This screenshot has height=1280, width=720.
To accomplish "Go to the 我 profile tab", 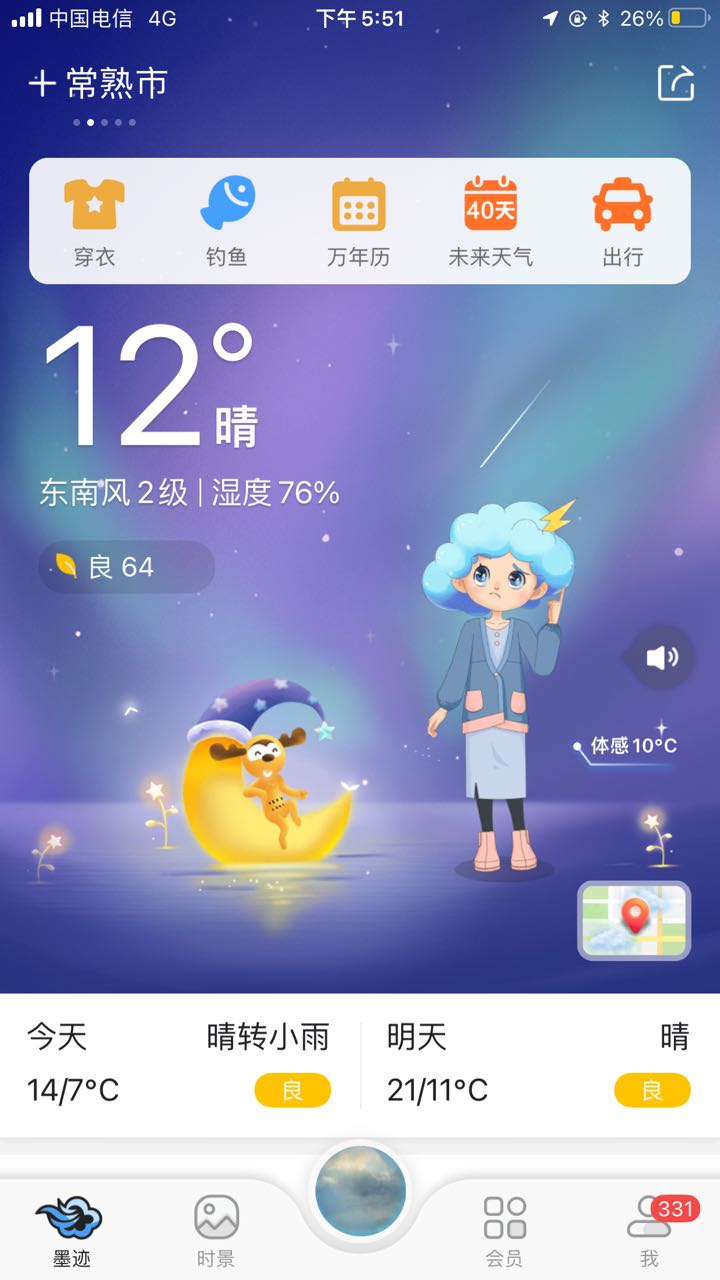I will coord(649,1230).
